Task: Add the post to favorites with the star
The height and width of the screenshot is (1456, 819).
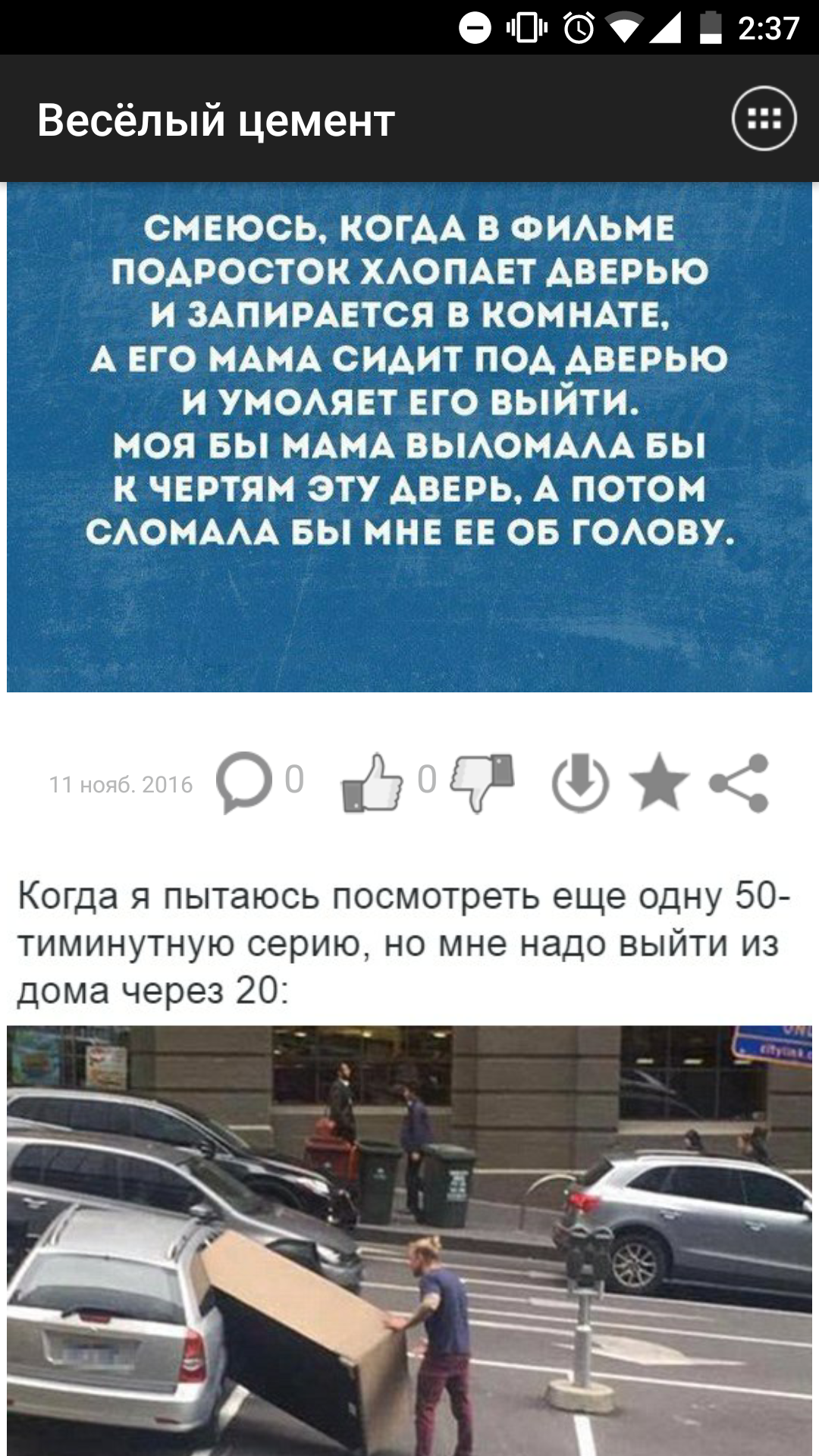Action: pyautogui.click(x=659, y=783)
